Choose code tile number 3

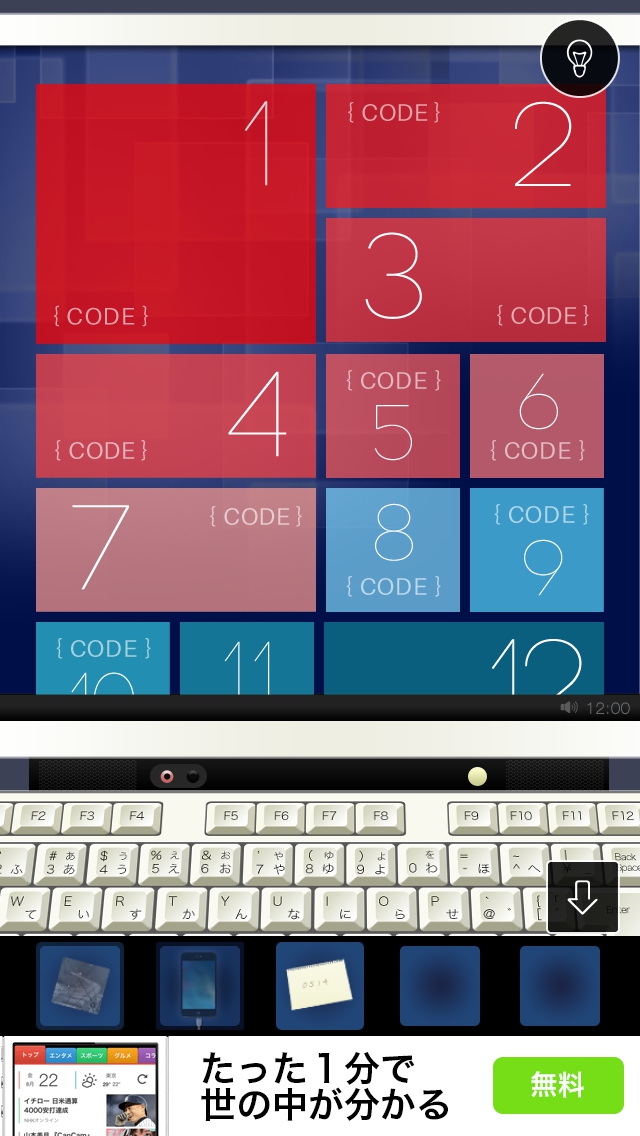click(x=466, y=280)
